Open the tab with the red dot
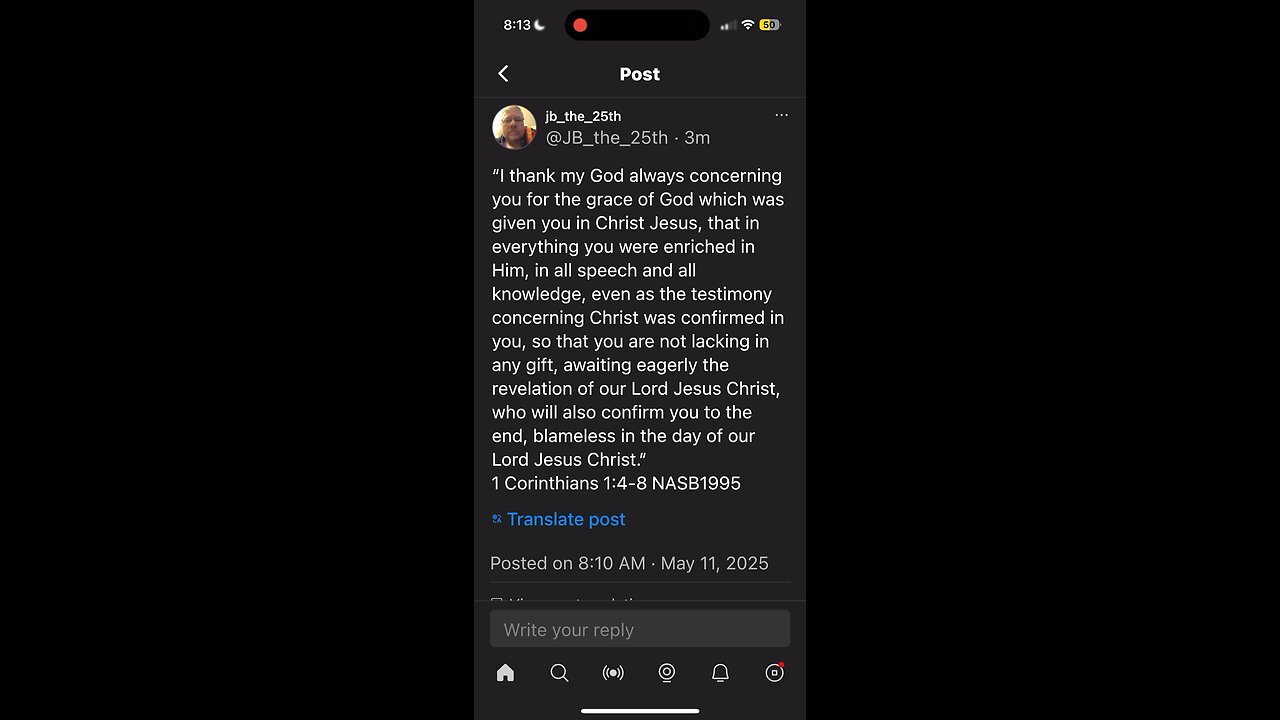Screen dimensions: 1280x720 click(x=774, y=673)
